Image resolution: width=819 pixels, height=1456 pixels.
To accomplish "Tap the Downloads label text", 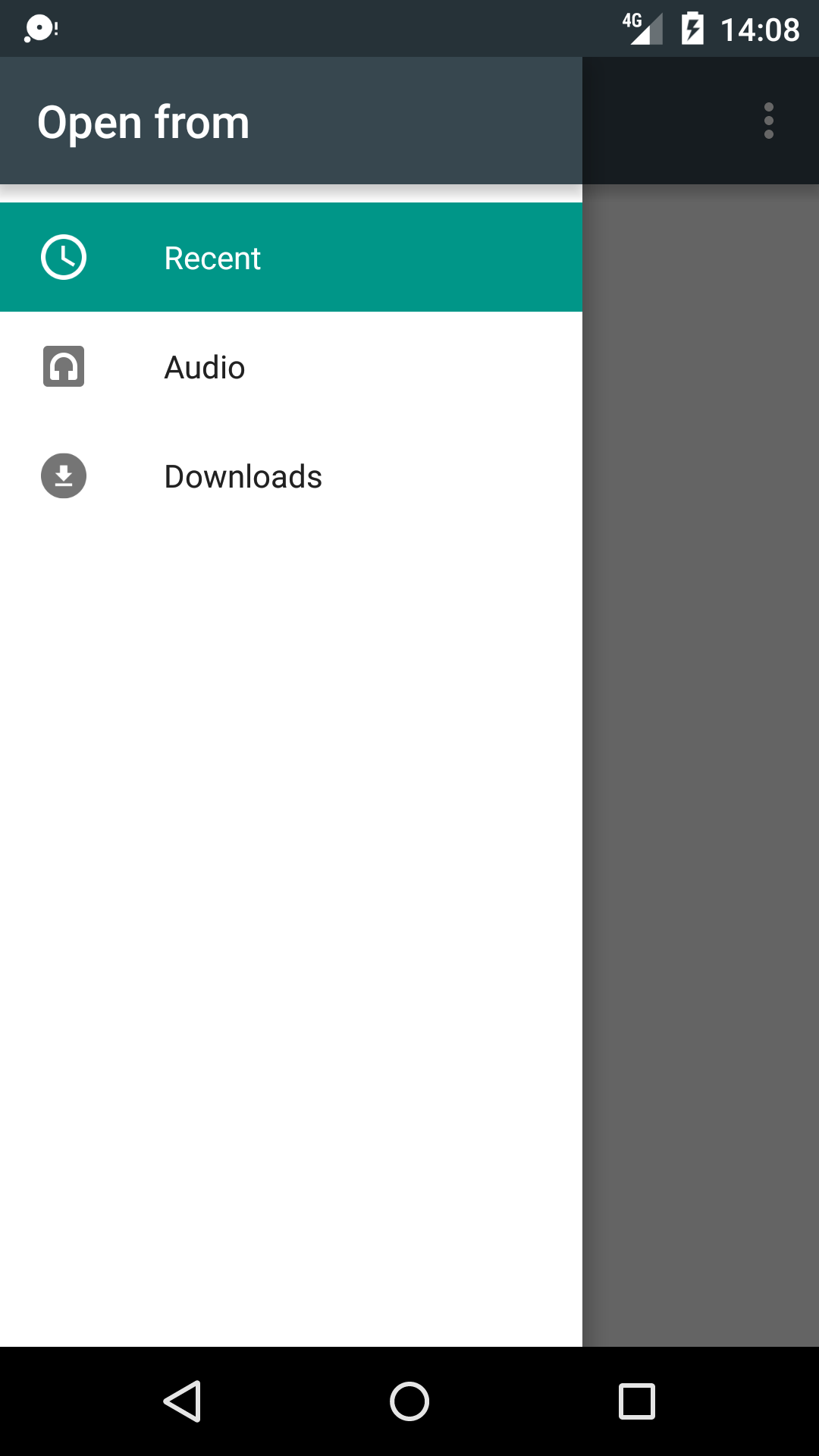I will click(x=243, y=475).
